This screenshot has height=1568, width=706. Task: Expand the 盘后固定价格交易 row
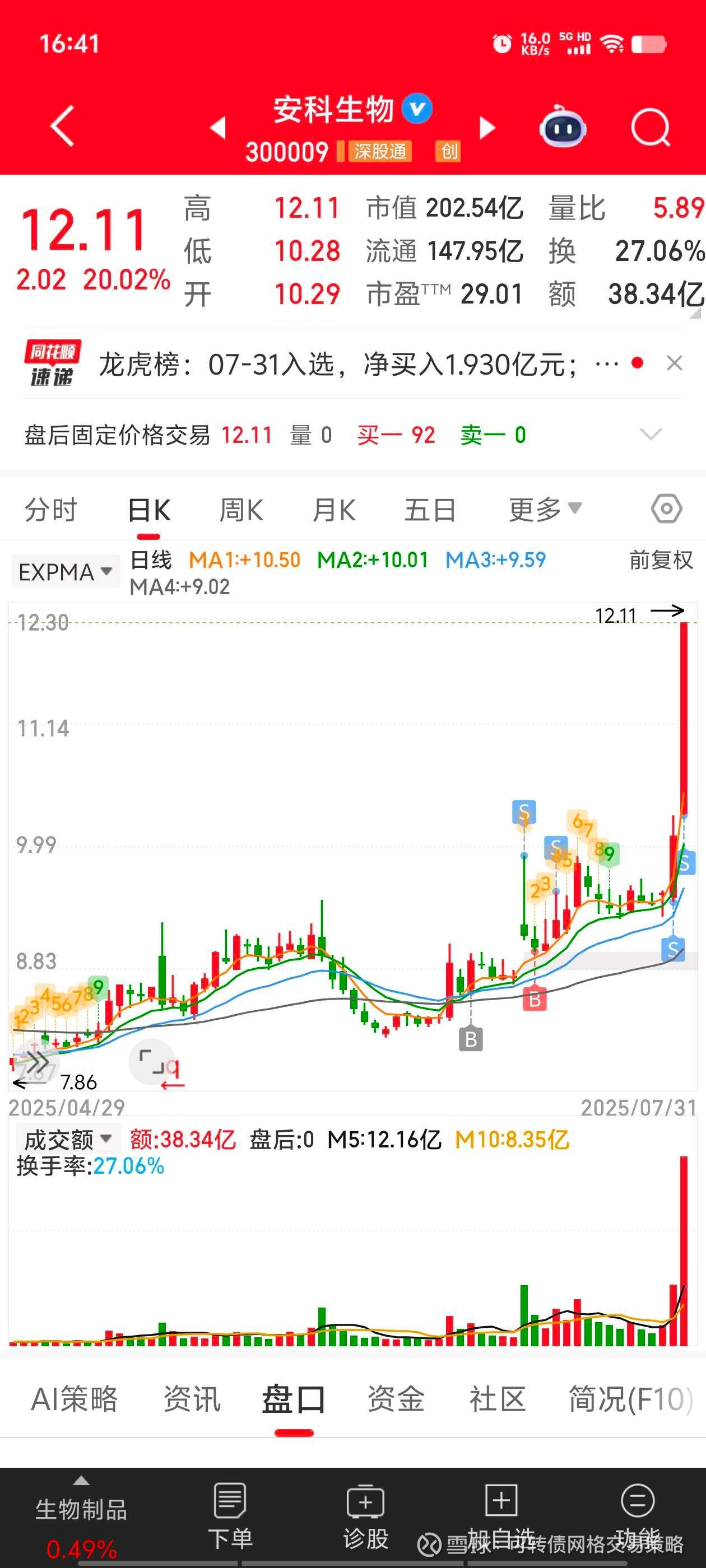(x=651, y=435)
